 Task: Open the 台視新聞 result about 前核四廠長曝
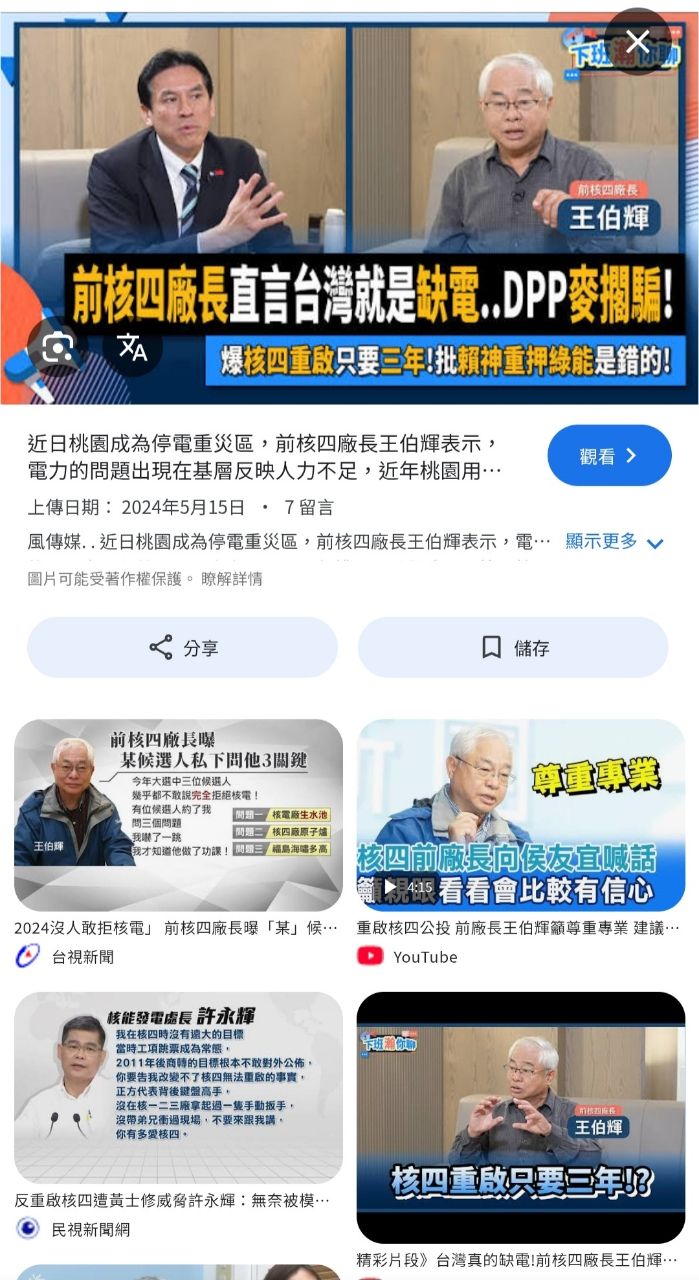pos(178,815)
